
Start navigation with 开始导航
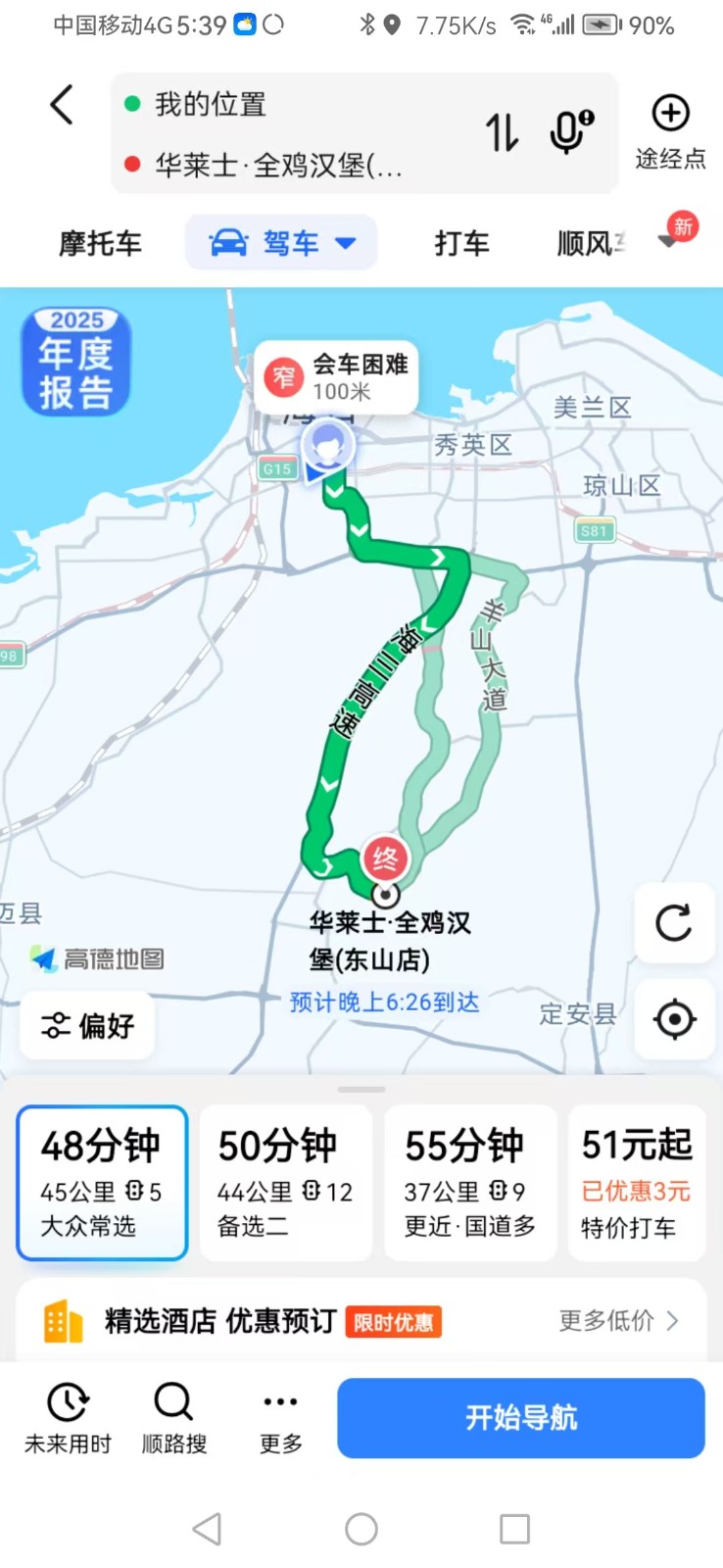[521, 1418]
